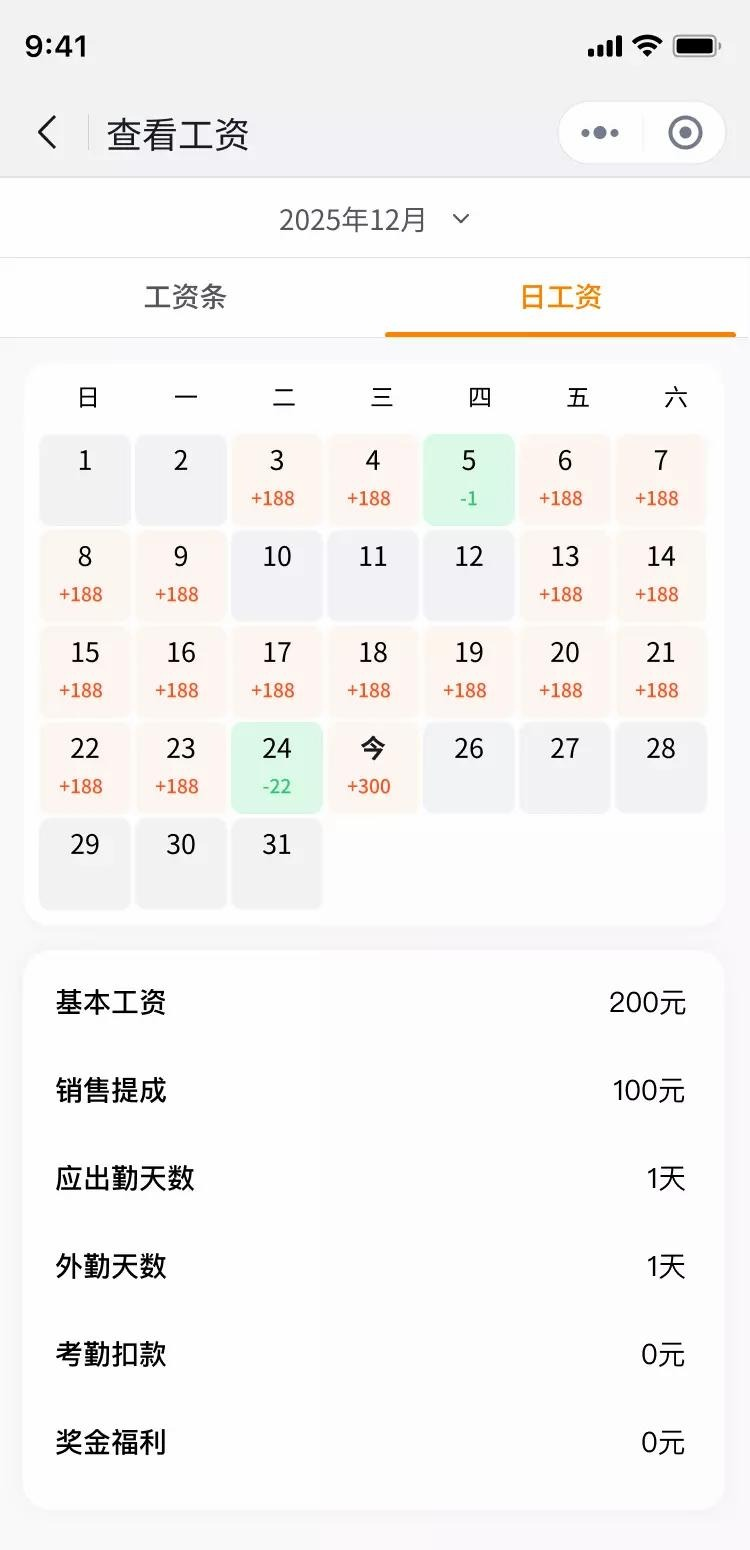Select day 28 in the calendar
The width and height of the screenshot is (750, 1550).
click(x=661, y=767)
